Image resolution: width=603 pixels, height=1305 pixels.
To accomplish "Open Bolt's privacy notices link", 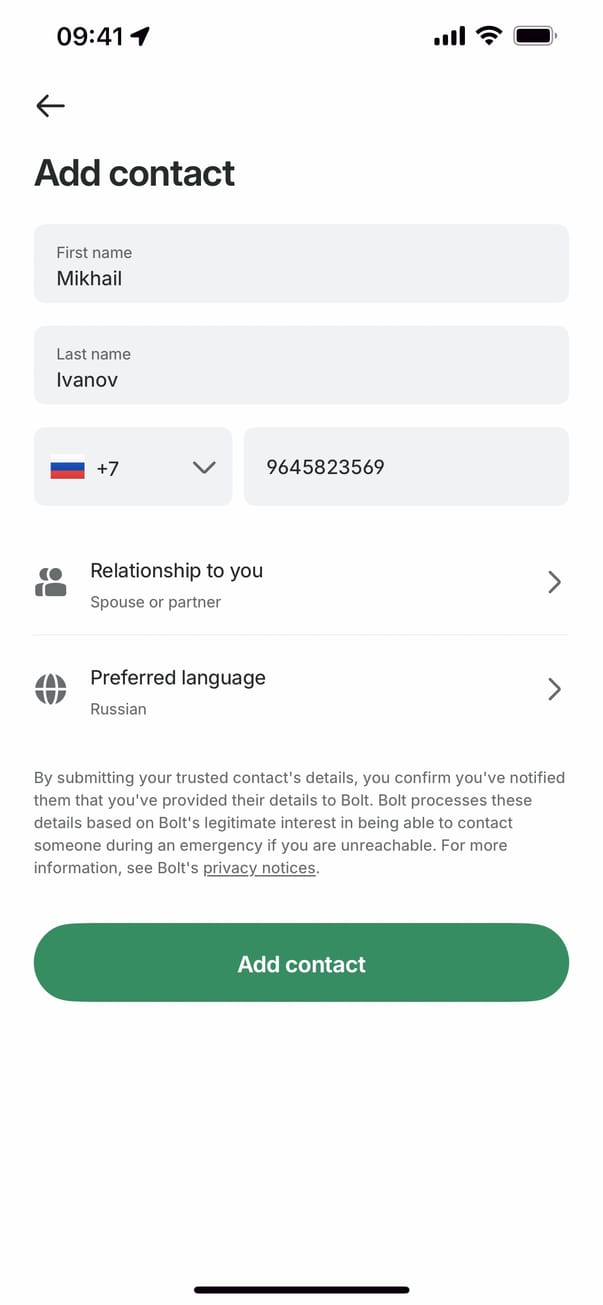I will [259, 868].
